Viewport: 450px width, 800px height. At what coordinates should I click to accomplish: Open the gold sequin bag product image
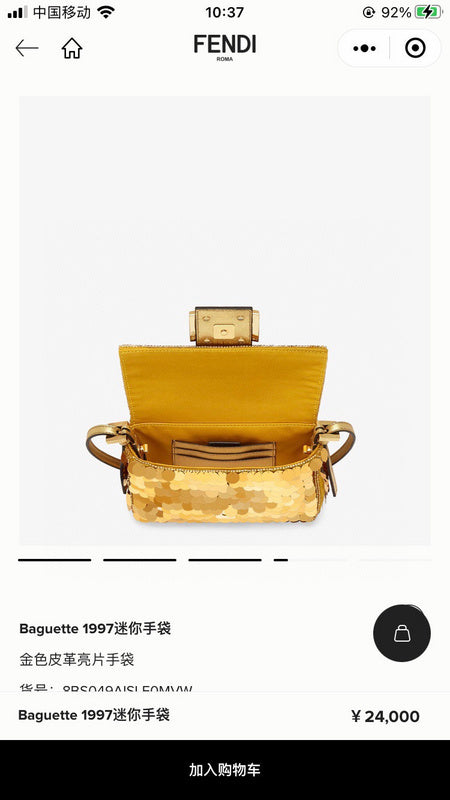point(225,321)
